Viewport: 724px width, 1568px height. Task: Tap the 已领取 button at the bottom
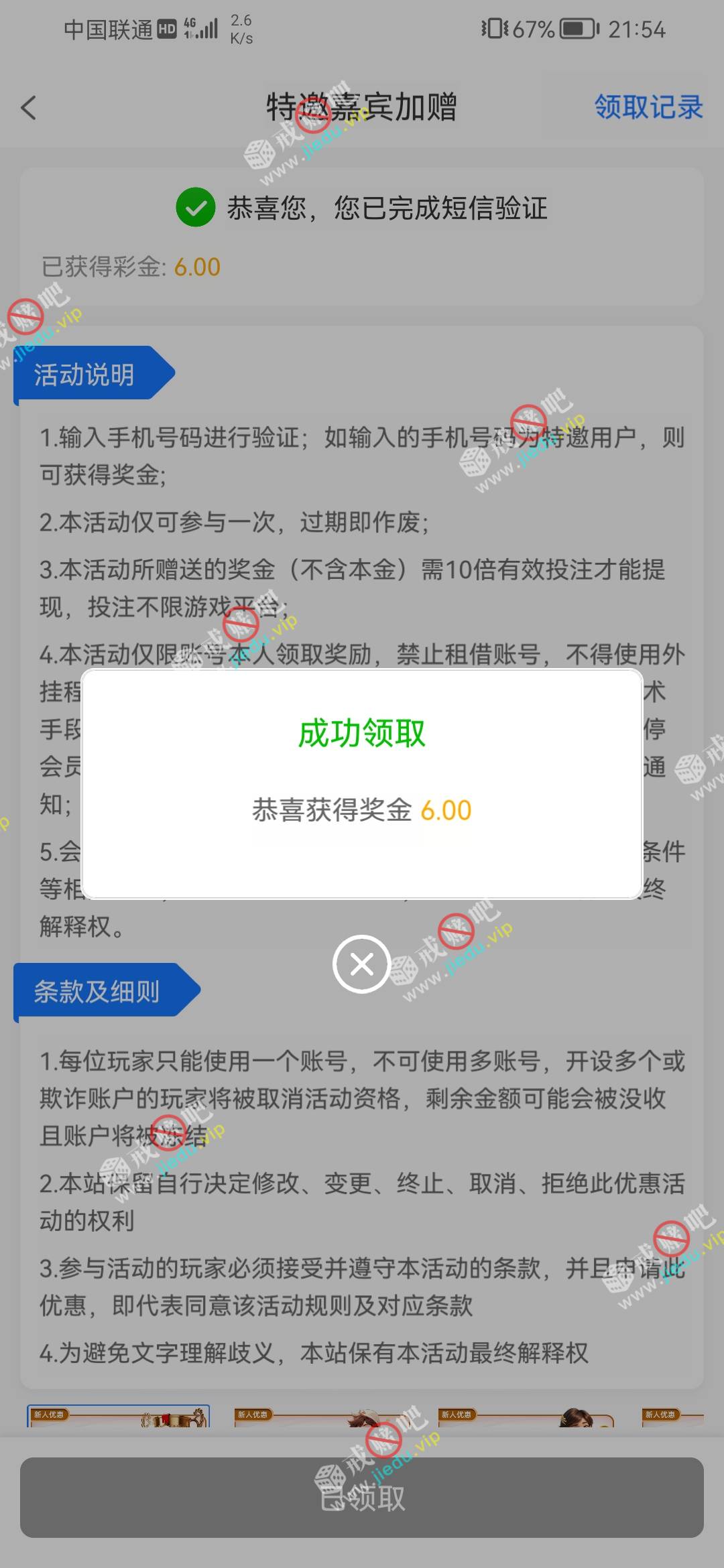coord(362,1497)
